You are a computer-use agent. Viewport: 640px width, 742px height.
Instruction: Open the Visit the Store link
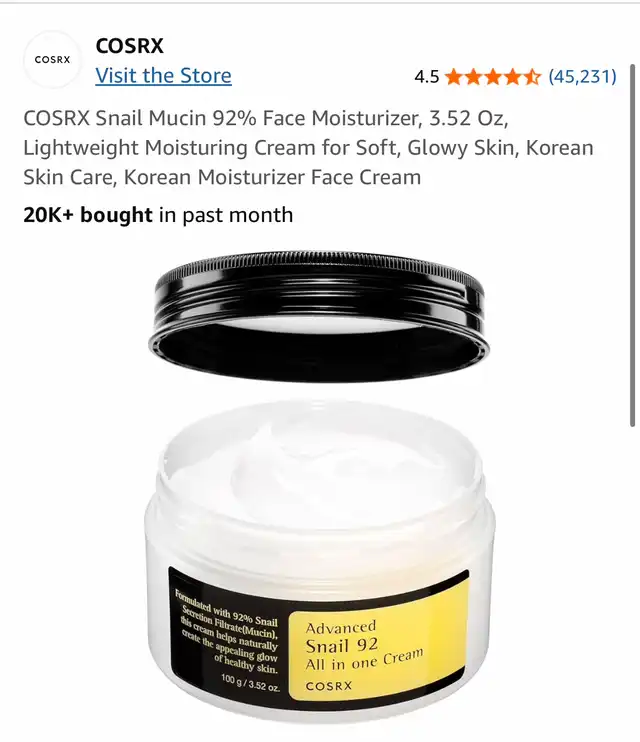pos(163,76)
